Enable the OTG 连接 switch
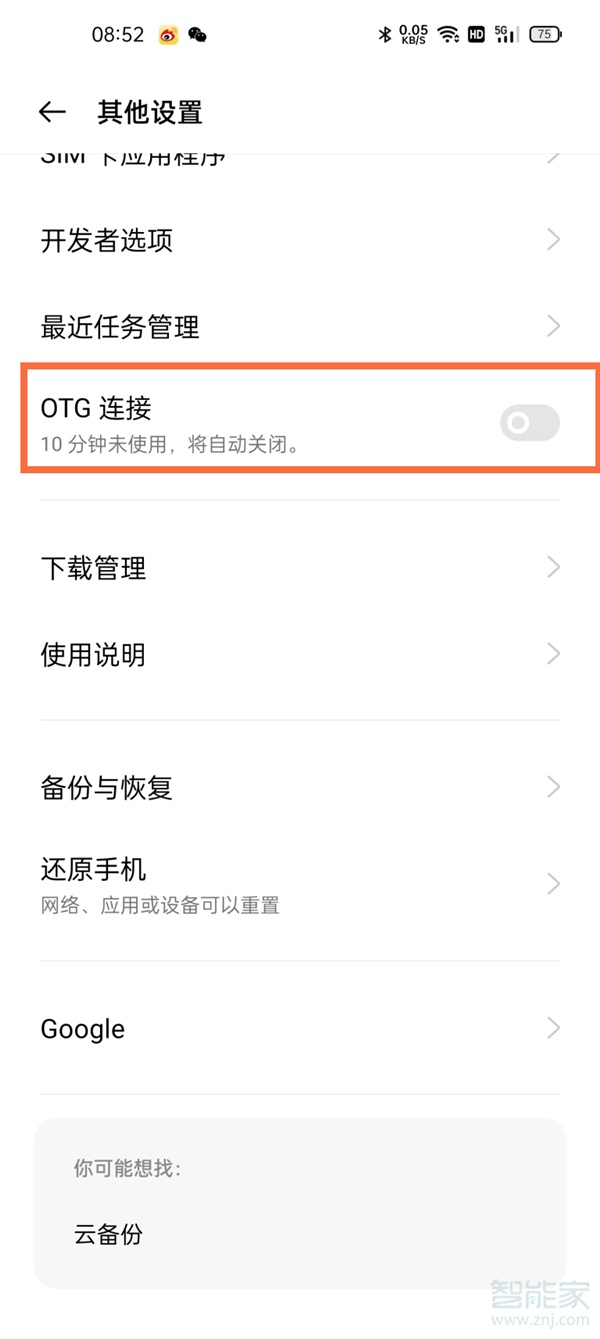Screen dimensions: 600x1339 point(529,423)
